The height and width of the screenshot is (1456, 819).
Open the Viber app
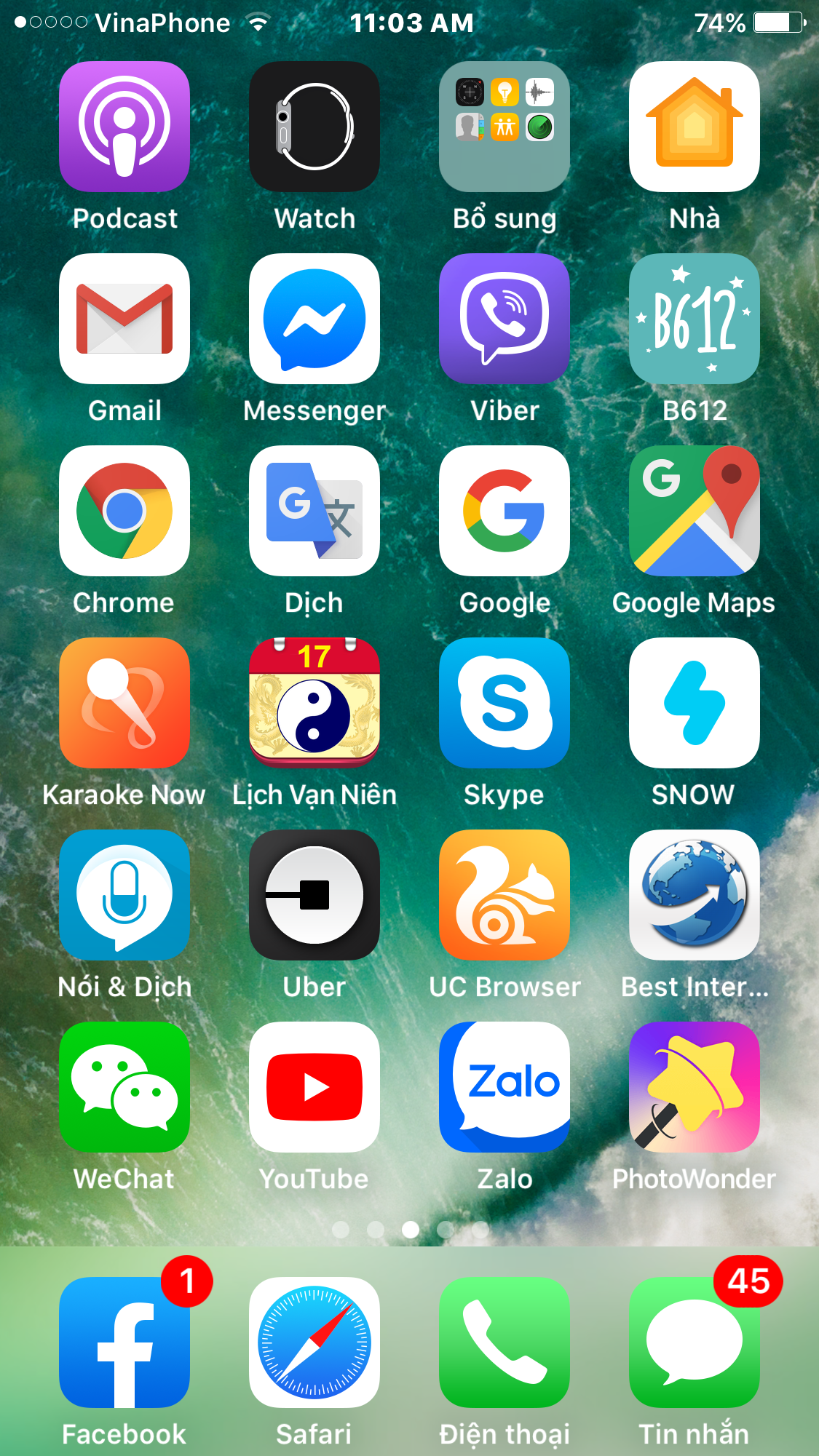[x=505, y=319]
